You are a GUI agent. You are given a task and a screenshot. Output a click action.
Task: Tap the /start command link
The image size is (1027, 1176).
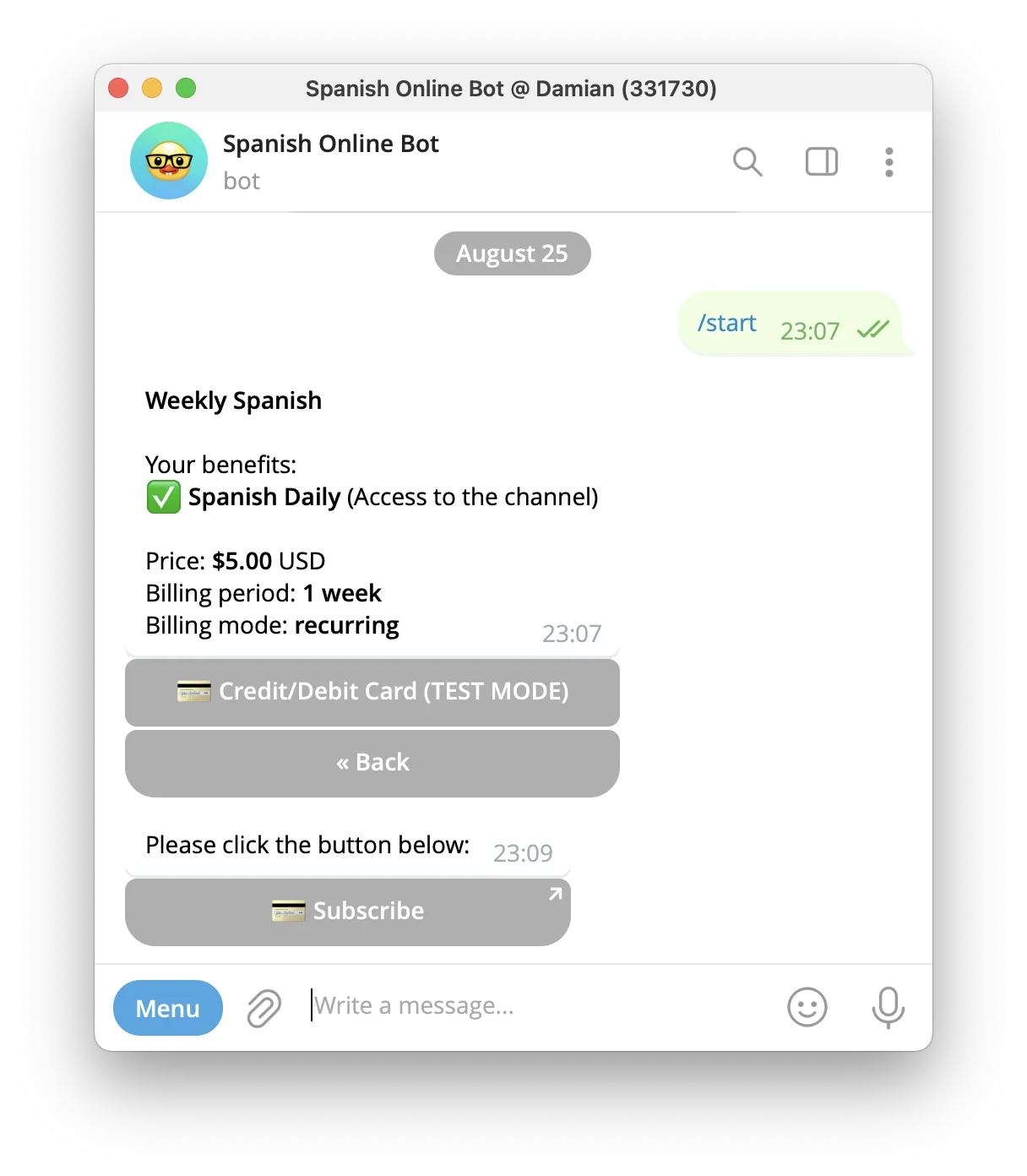tap(726, 324)
